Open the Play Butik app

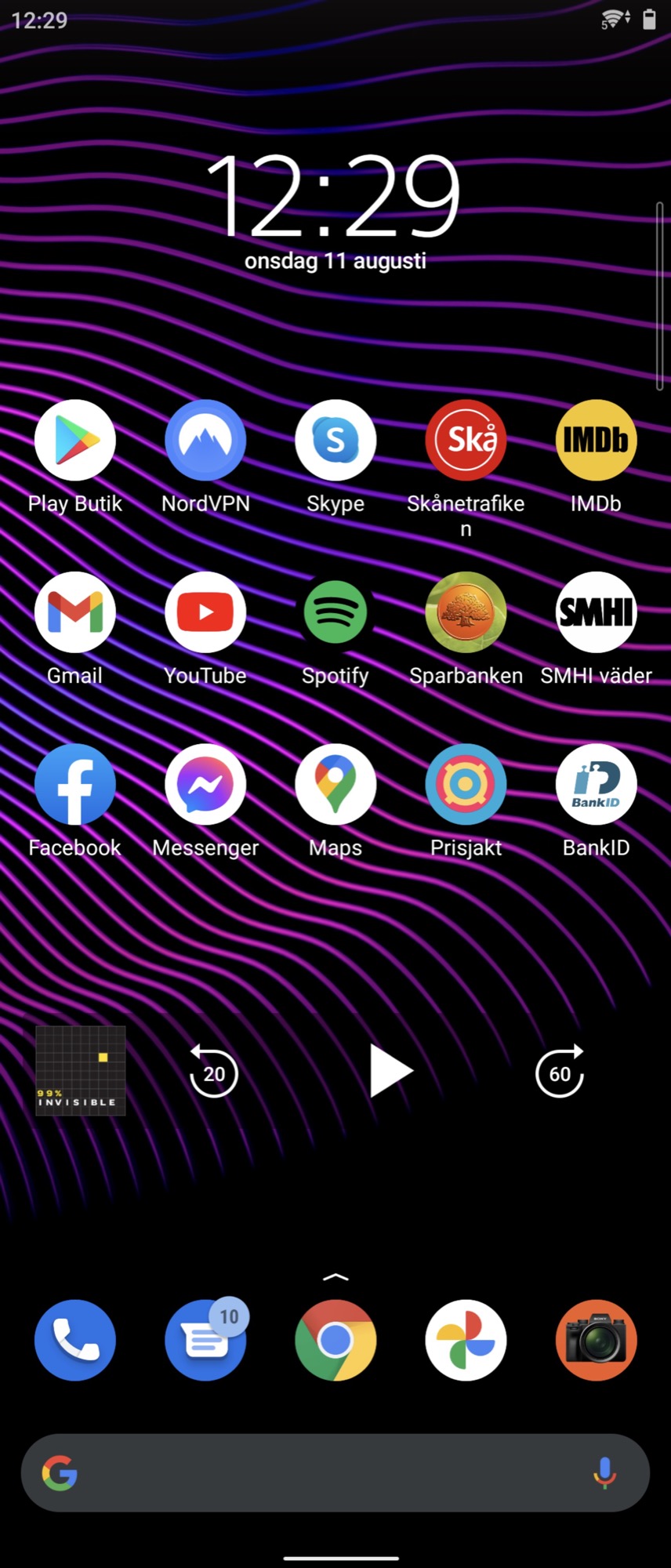pos(75,441)
